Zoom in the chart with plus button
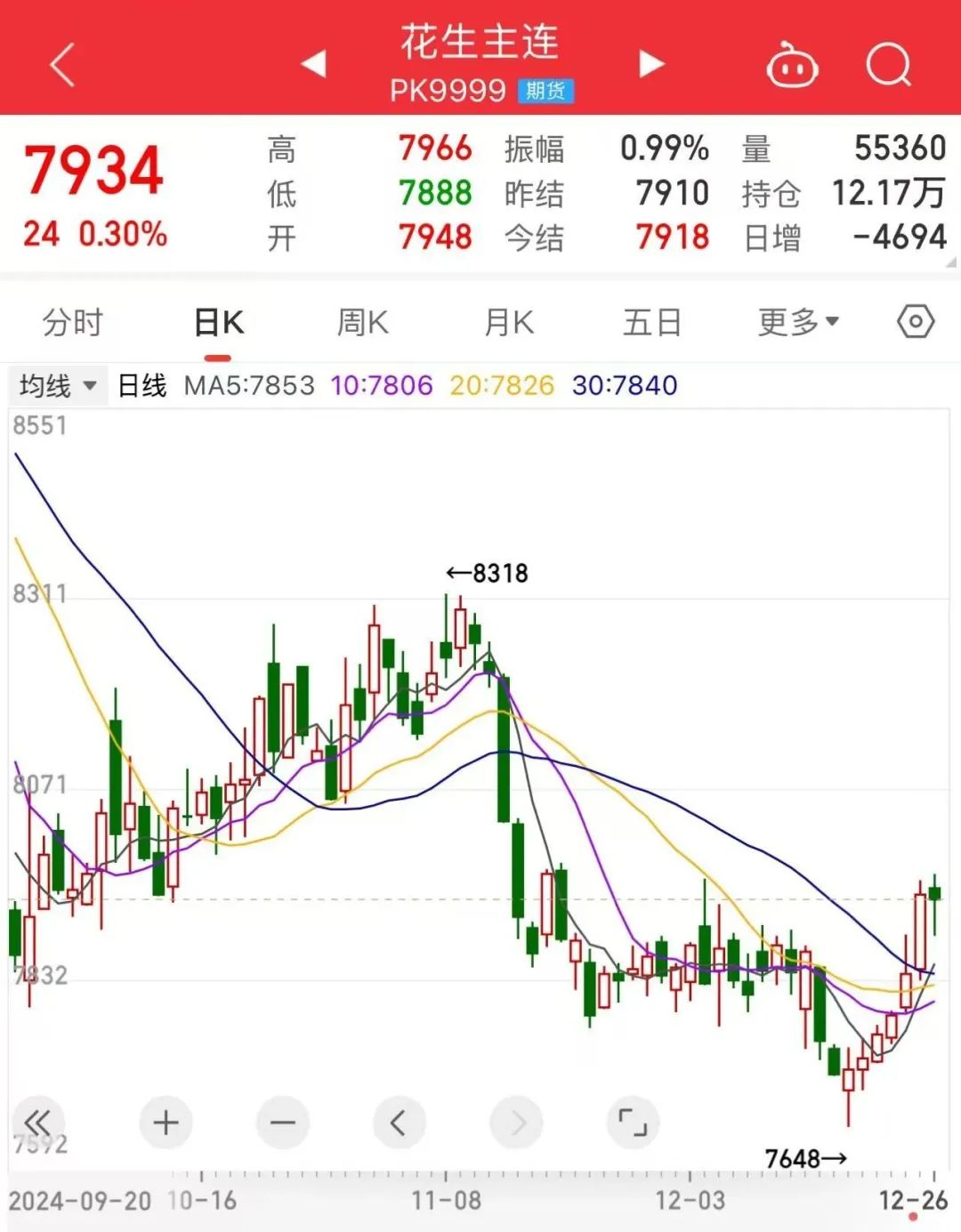This screenshot has width=961, height=1232. pos(166,1123)
